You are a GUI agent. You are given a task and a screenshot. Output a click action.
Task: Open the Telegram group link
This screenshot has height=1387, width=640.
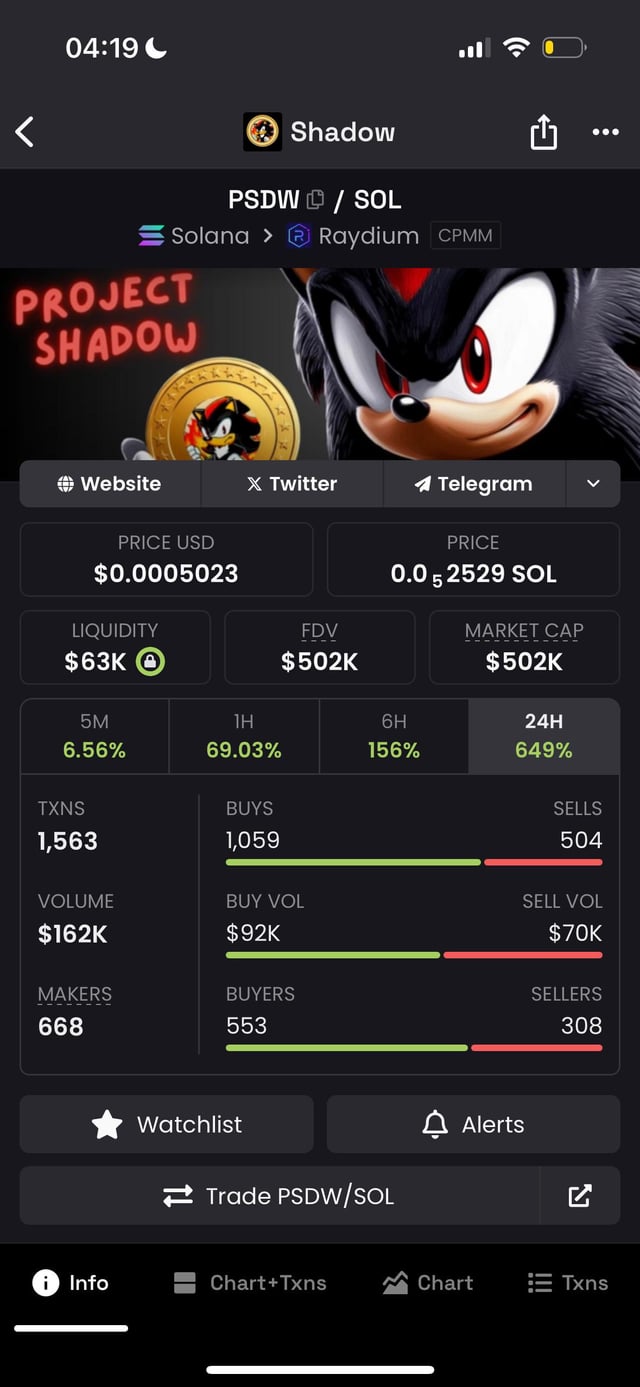[x=474, y=484]
